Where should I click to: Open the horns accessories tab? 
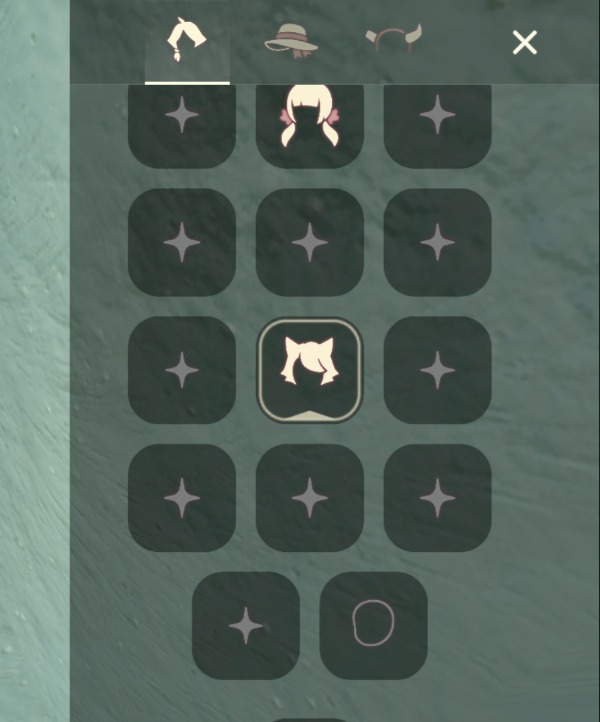click(393, 40)
